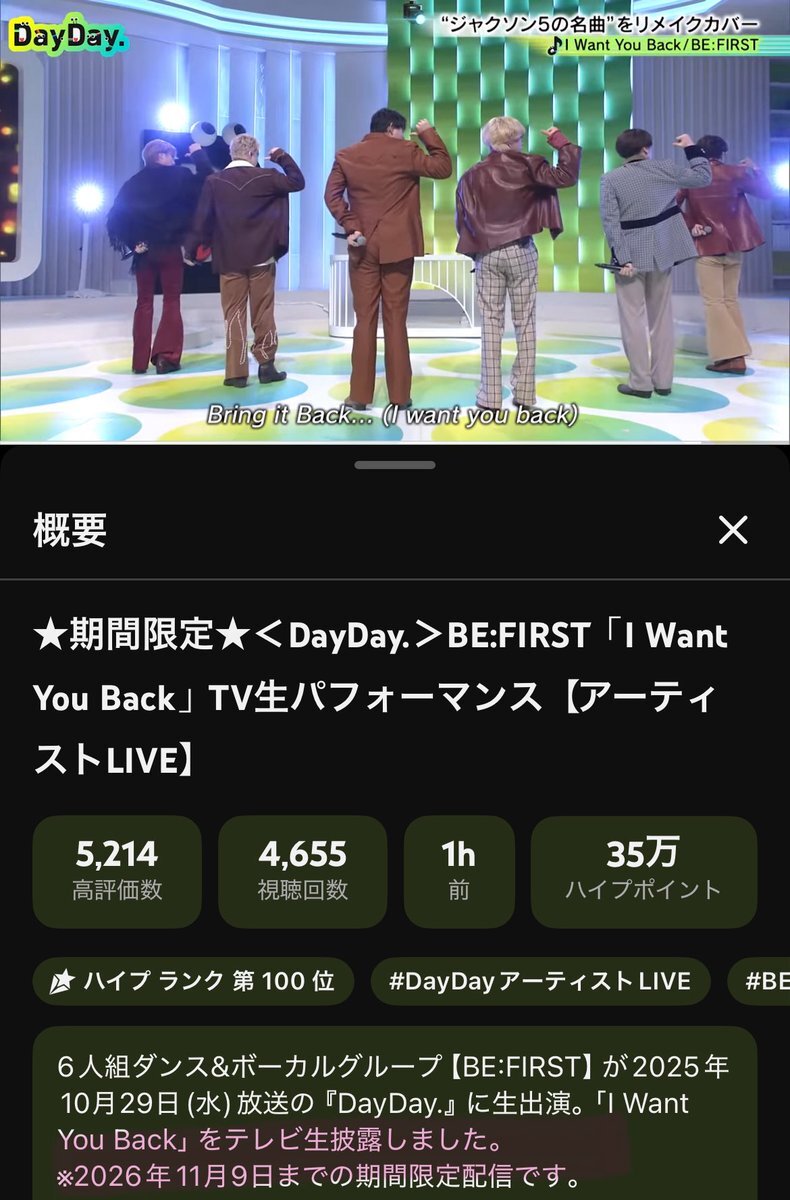
Task: Select the 概要 panel heading
Action: pyautogui.click(x=73, y=530)
